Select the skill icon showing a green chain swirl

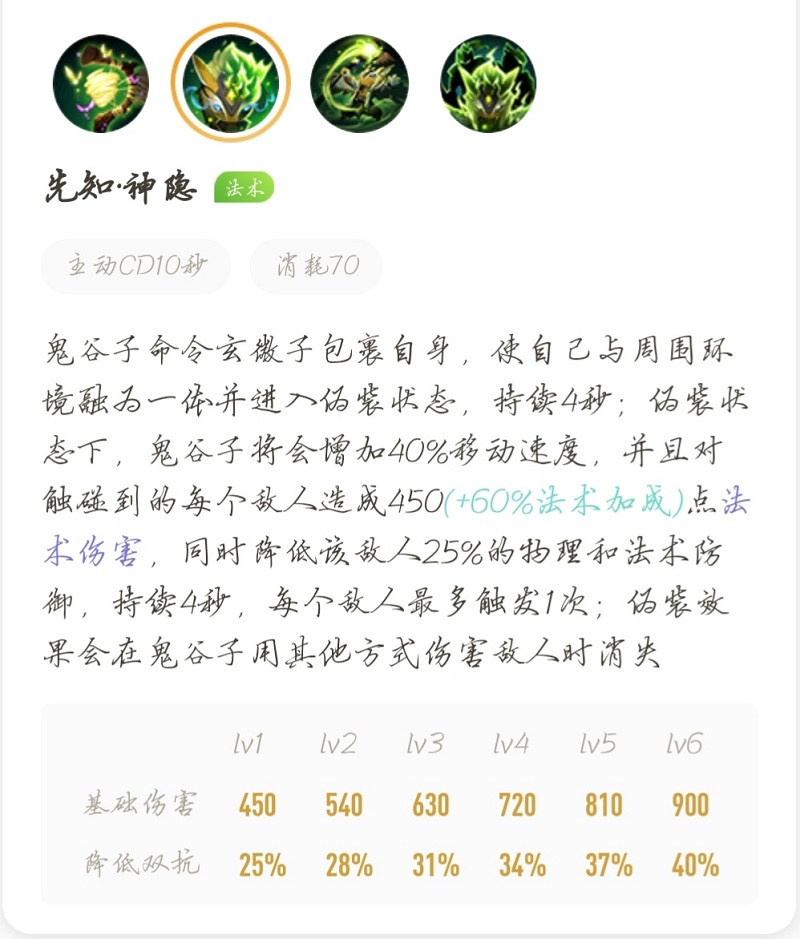pyautogui.click(x=359, y=83)
